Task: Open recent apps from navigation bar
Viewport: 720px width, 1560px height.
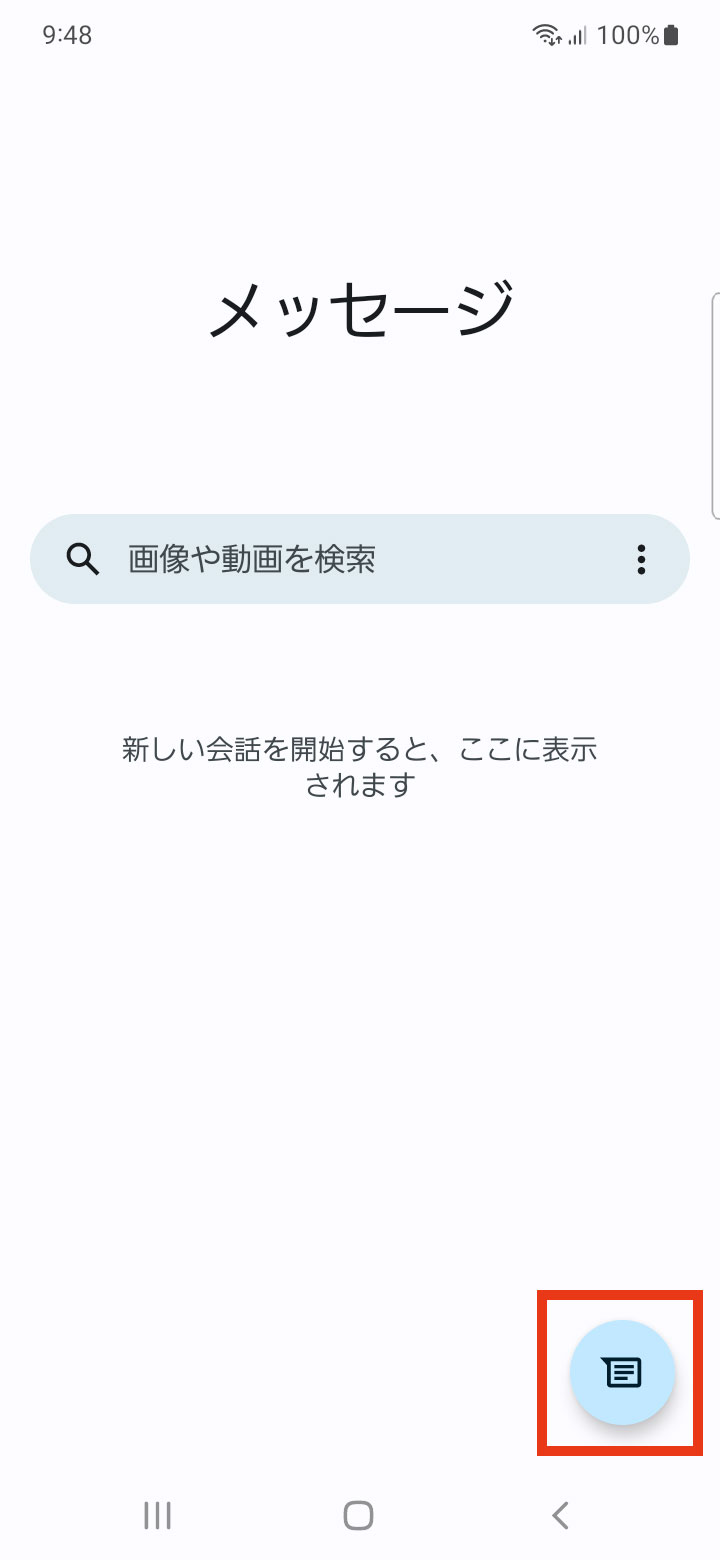Action: pyautogui.click(x=157, y=1515)
